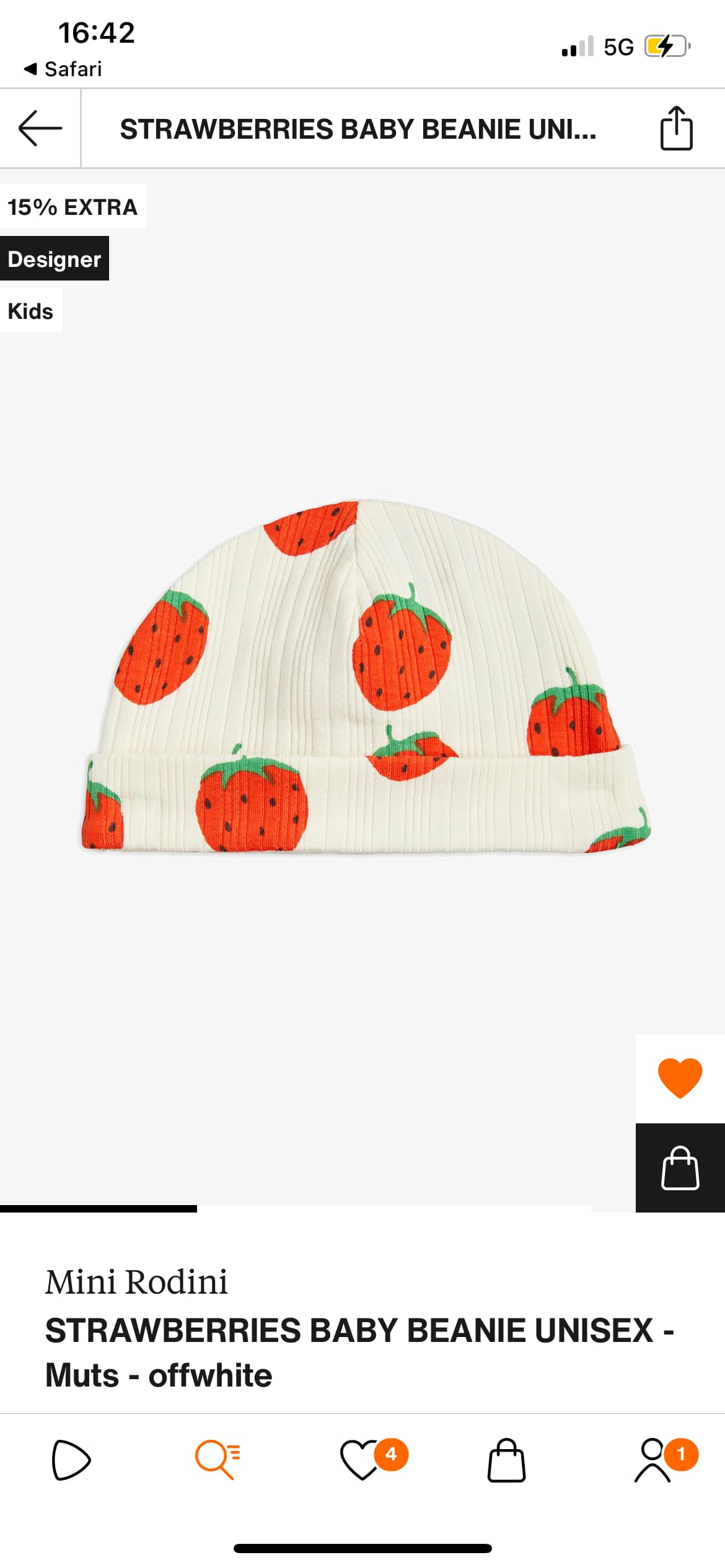Open the home tab with Zalando logo
This screenshot has height=1568, width=725.
pos(71,1460)
